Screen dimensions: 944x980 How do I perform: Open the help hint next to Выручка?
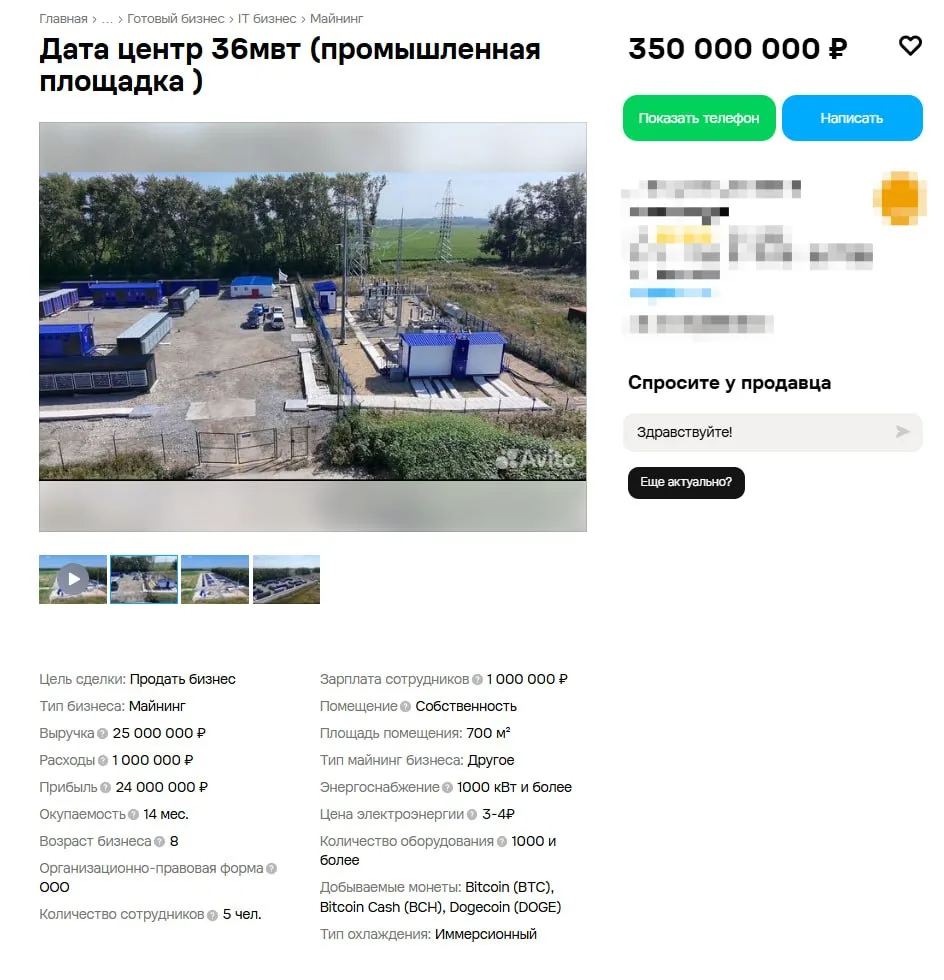click(103, 734)
